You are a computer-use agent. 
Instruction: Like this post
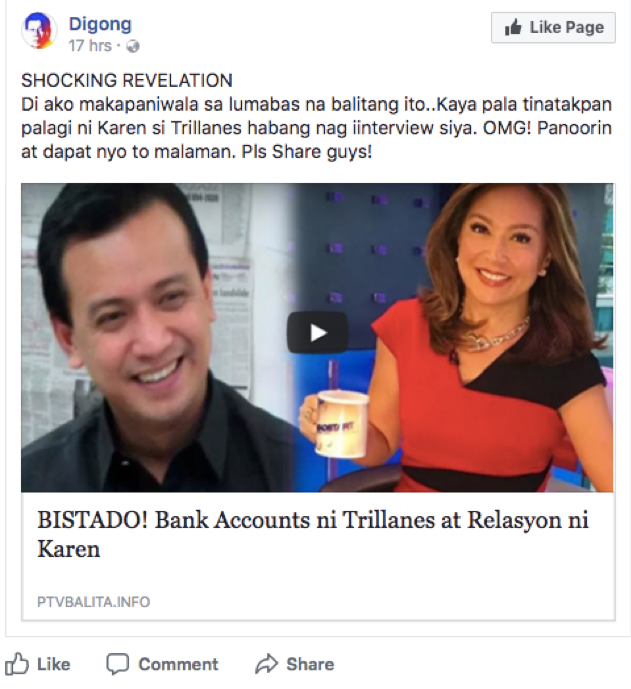pos(39,664)
